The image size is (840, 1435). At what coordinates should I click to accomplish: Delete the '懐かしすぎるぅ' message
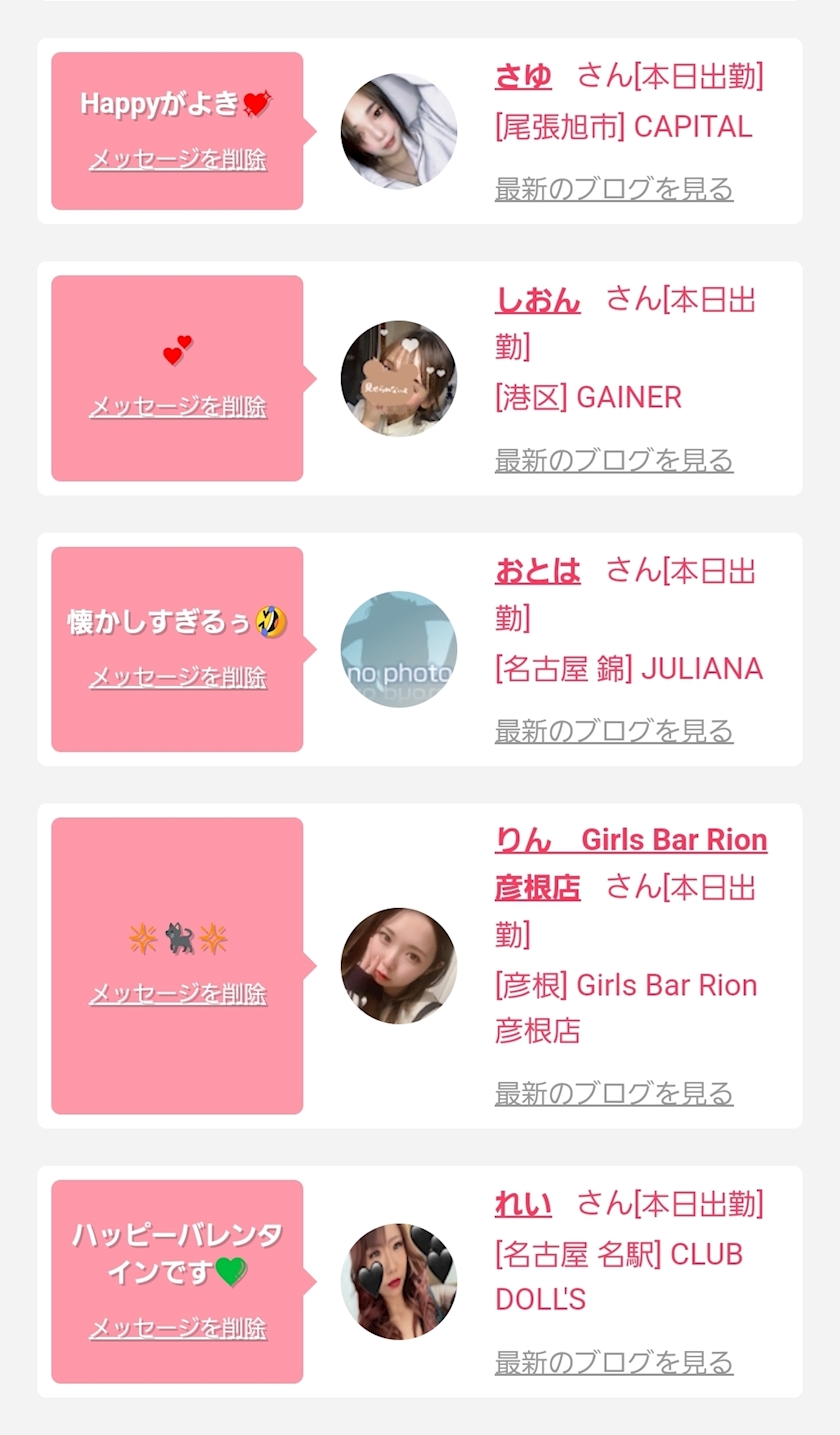(x=178, y=677)
